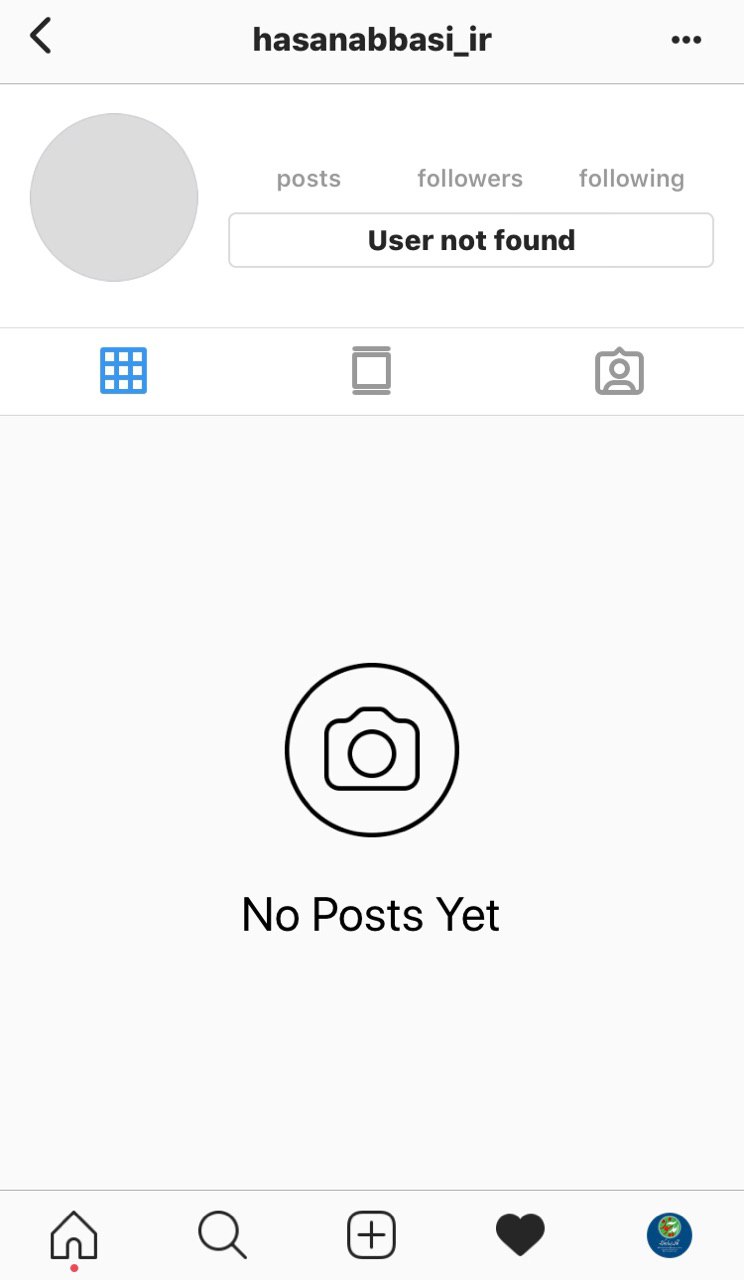Switch to the single-column feed view
This screenshot has width=744, height=1280.
click(371, 371)
